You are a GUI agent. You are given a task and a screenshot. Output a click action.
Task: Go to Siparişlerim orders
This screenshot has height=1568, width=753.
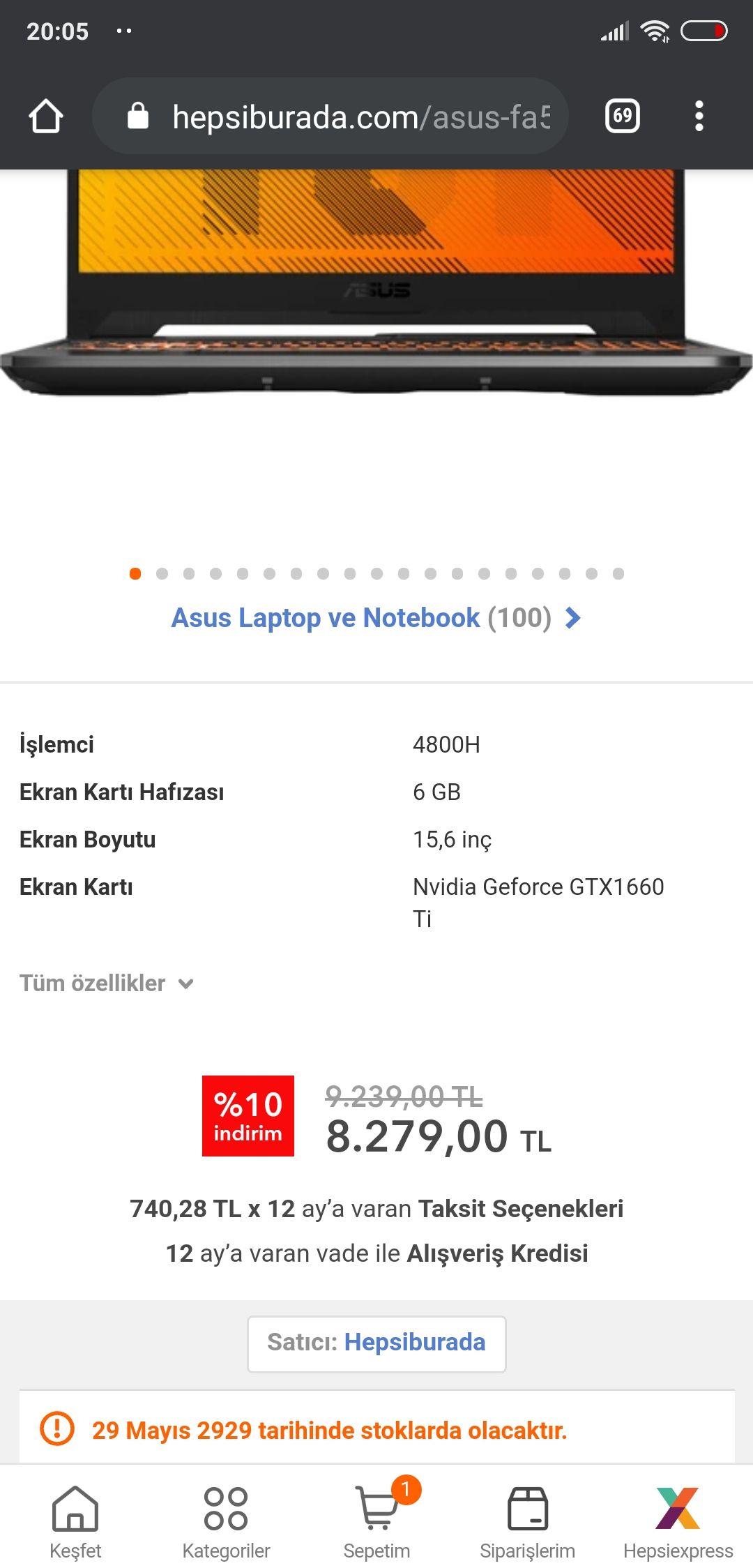point(527,1522)
